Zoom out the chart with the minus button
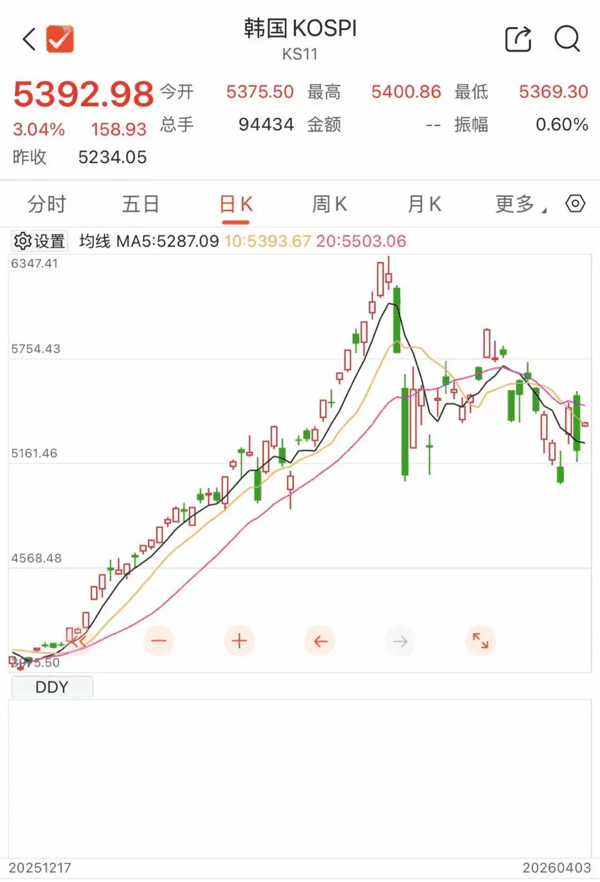Image resolution: width=600 pixels, height=882 pixels. tap(159, 640)
